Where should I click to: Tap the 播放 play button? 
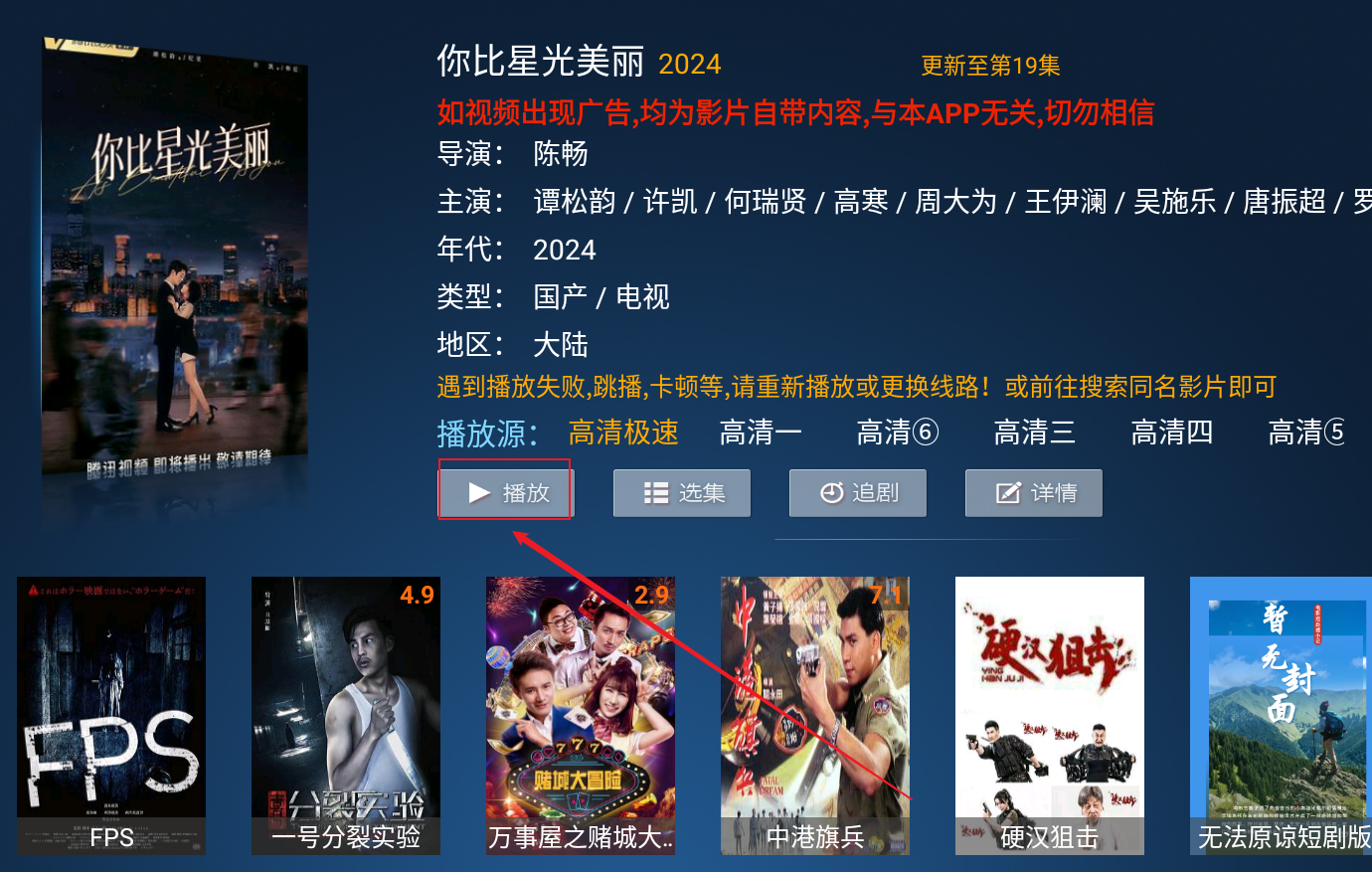pos(506,492)
